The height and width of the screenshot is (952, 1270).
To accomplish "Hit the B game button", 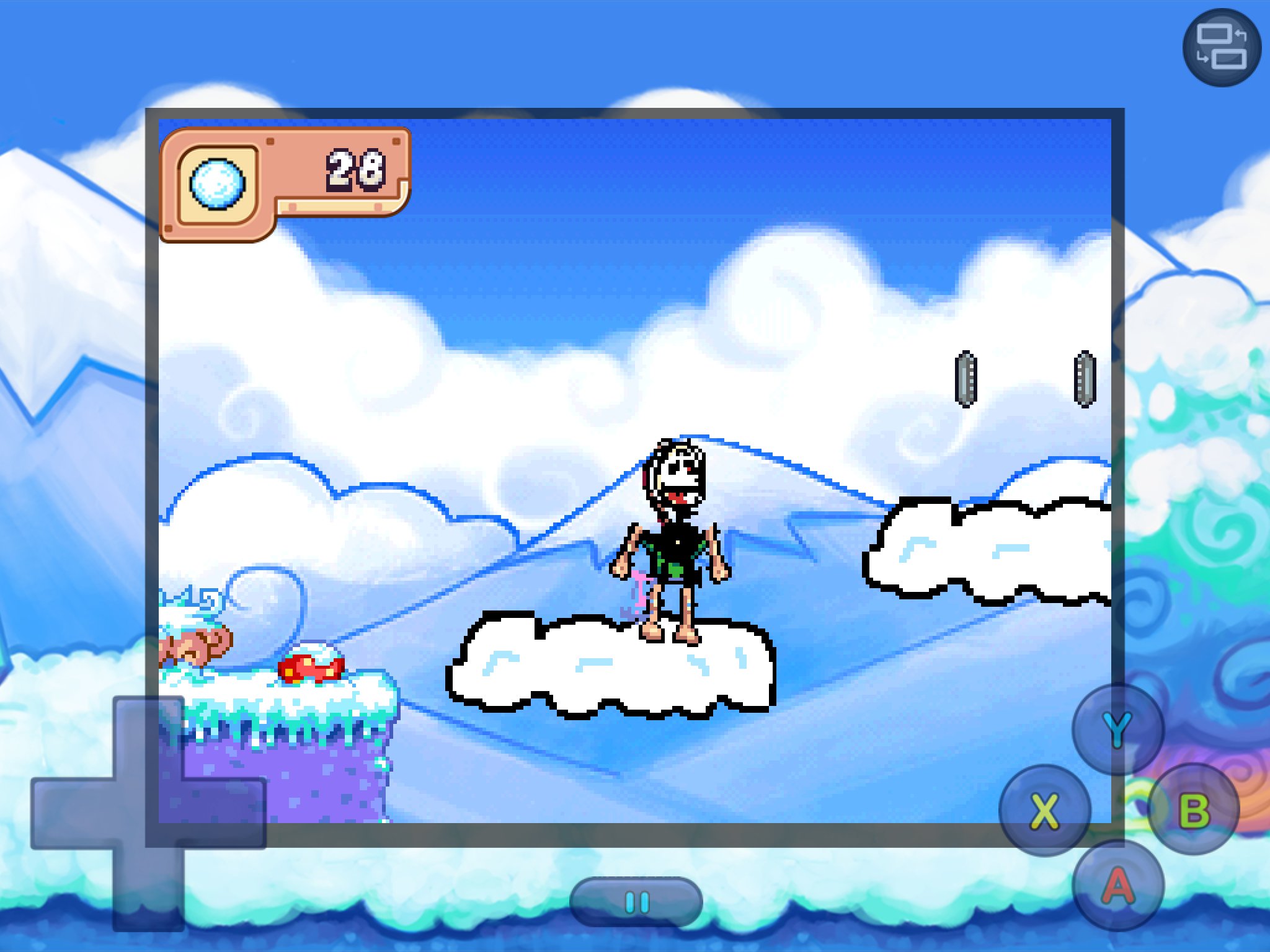I will tap(1194, 810).
